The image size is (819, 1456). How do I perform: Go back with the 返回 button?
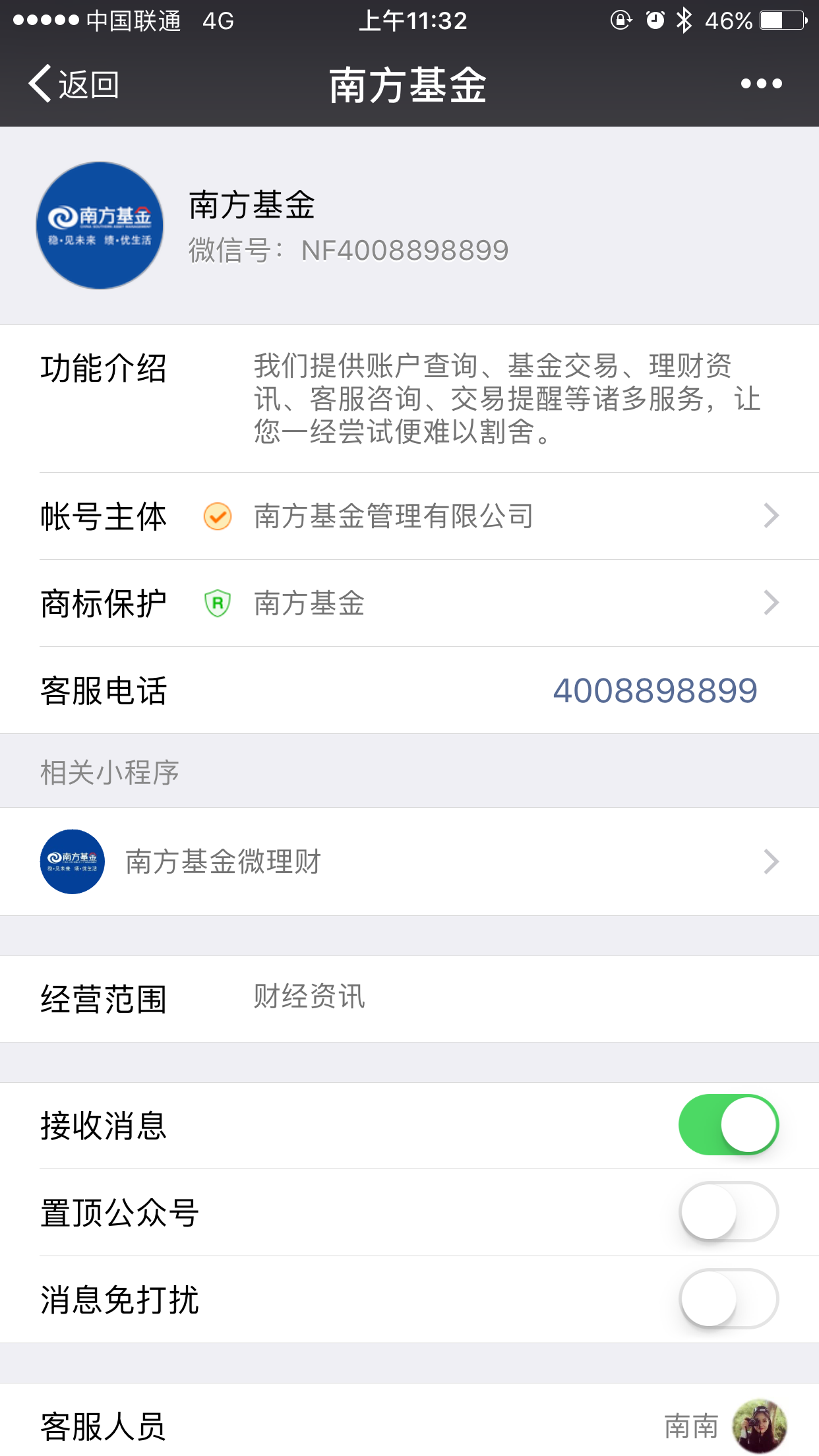click(74, 84)
